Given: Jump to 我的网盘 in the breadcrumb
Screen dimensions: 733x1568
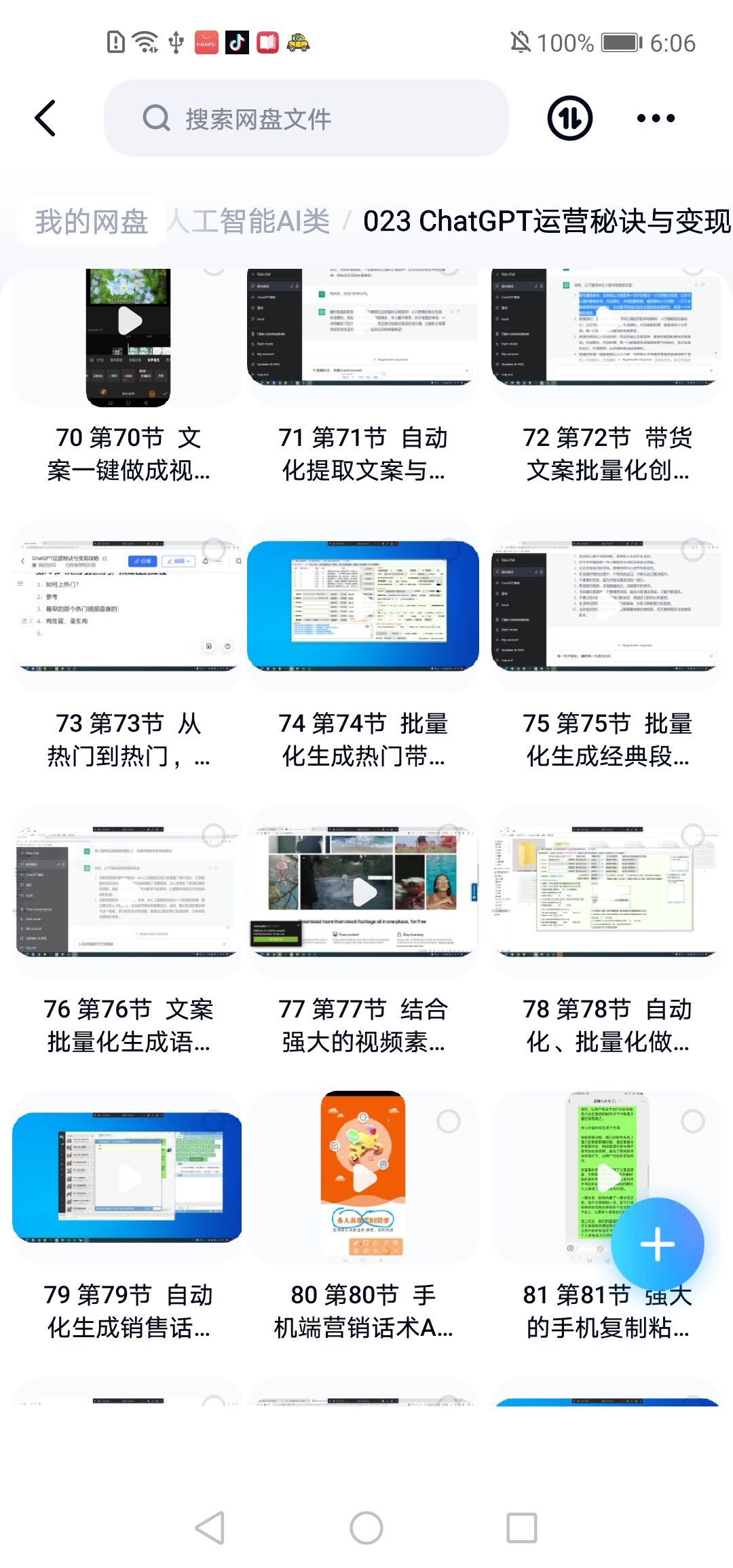Looking at the screenshot, I should click(x=91, y=222).
